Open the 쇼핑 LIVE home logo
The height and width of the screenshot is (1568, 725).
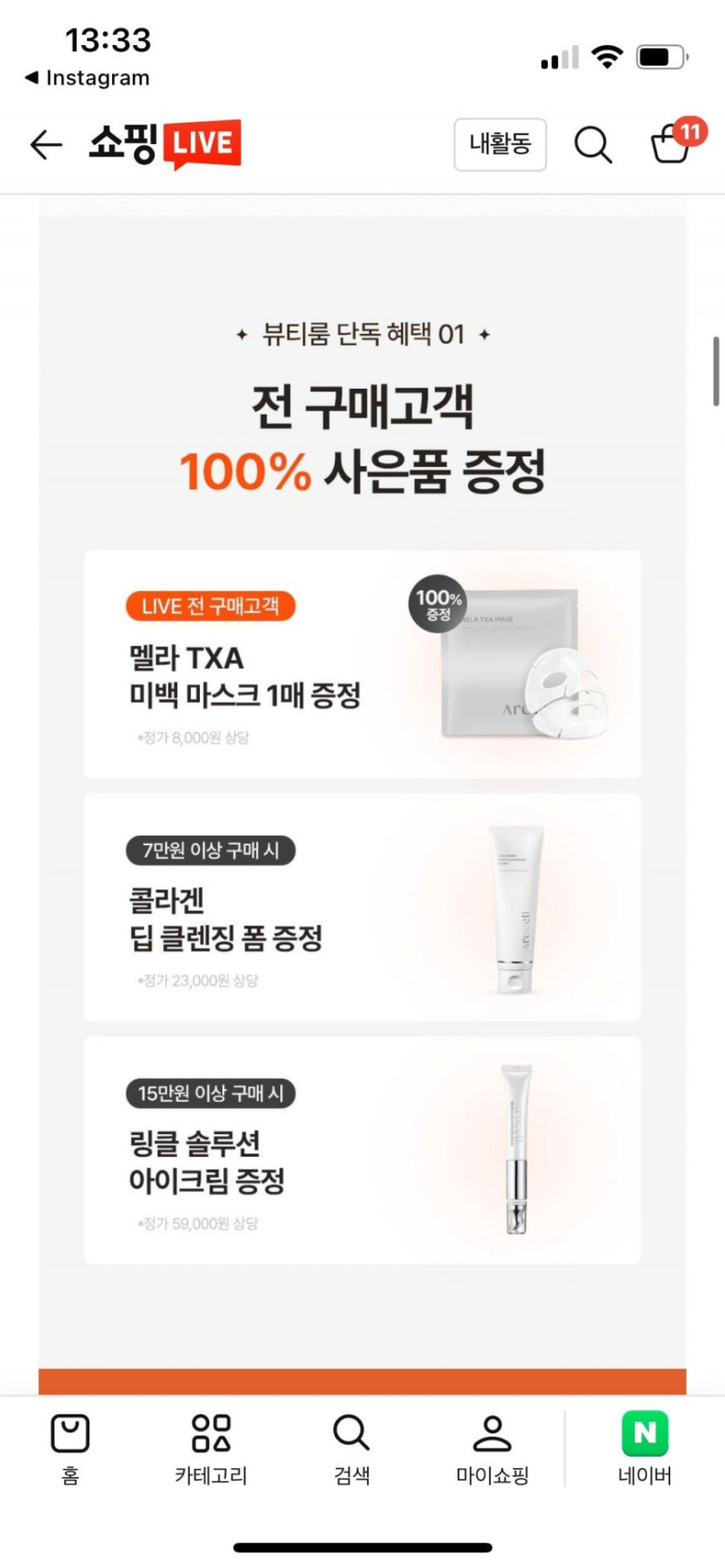[x=165, y=144]
